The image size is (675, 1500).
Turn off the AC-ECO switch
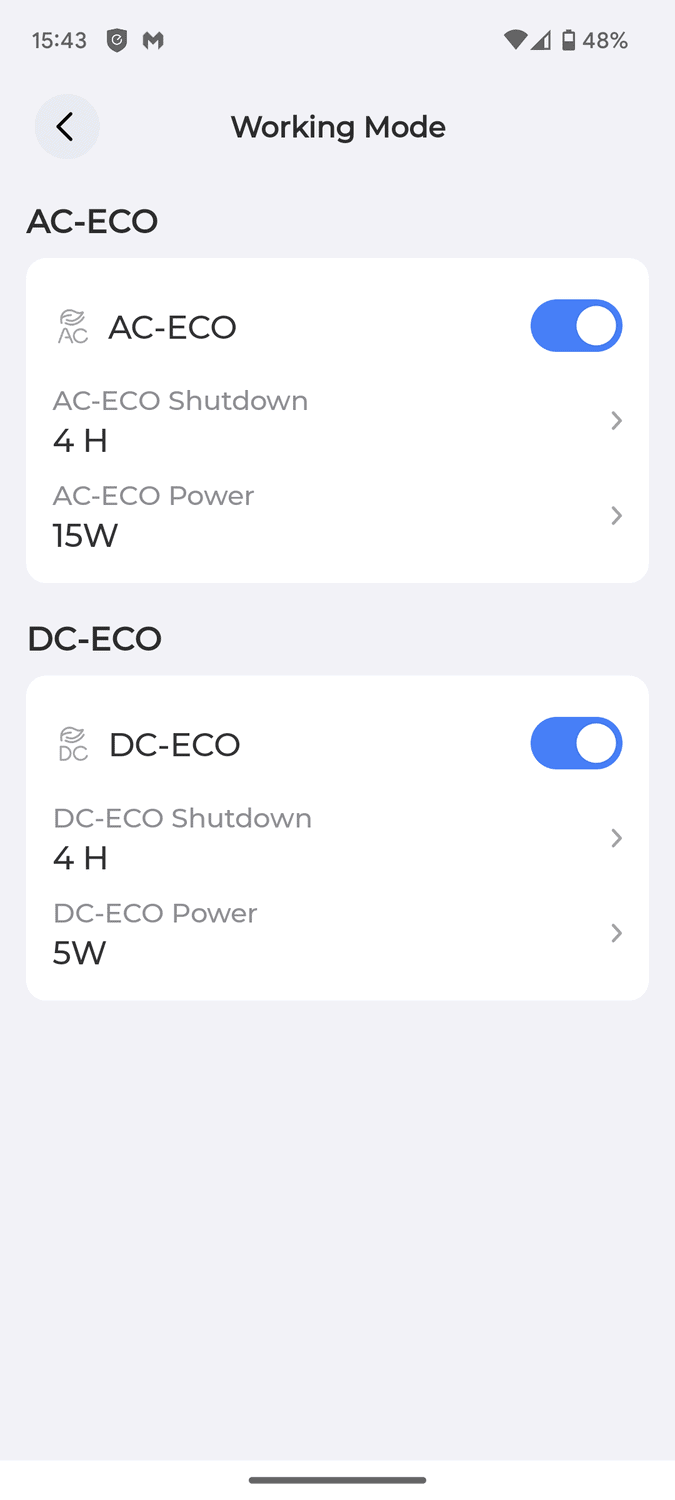[576, 326]
